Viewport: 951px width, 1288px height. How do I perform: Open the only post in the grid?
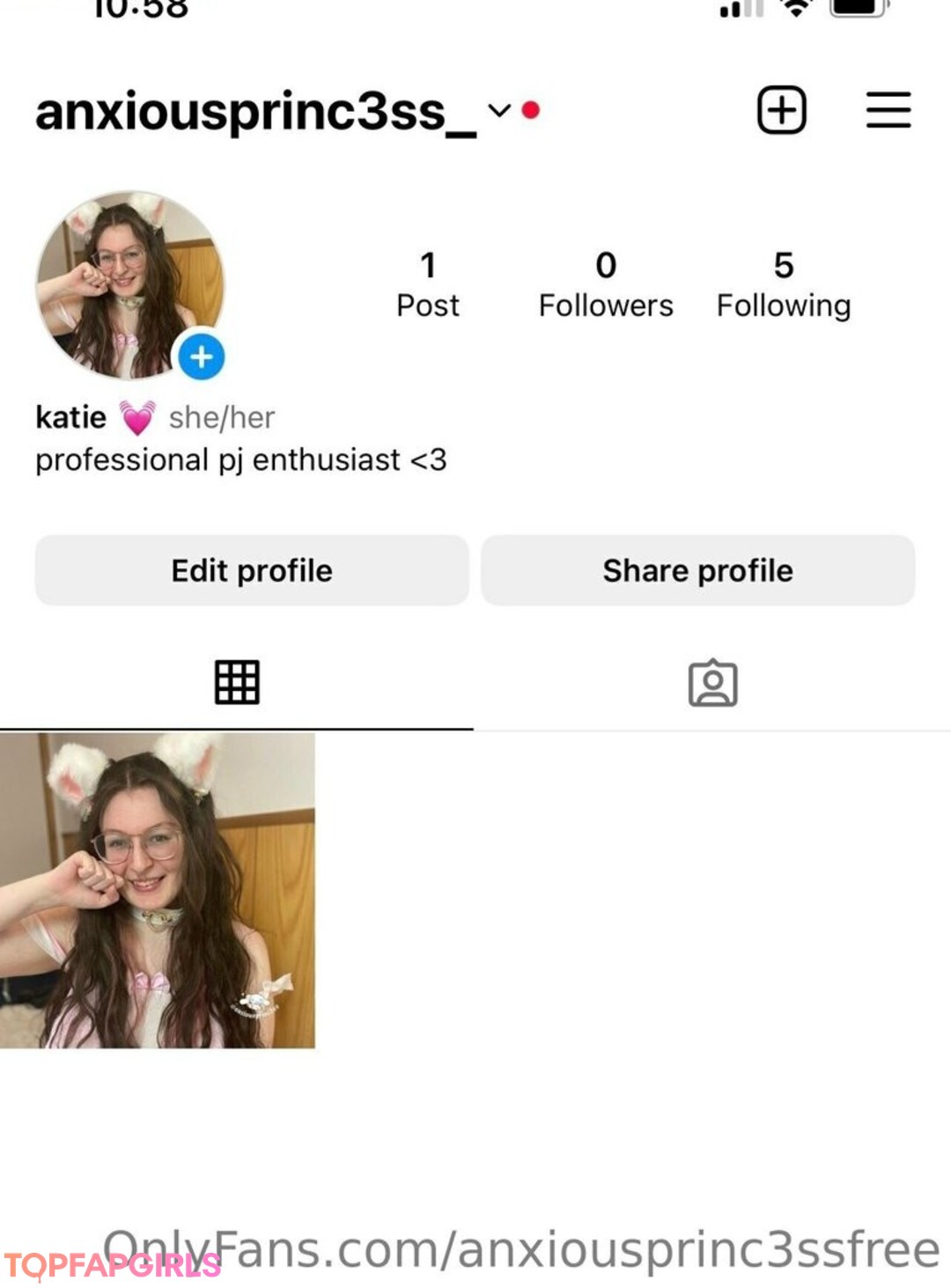[157, 890]
